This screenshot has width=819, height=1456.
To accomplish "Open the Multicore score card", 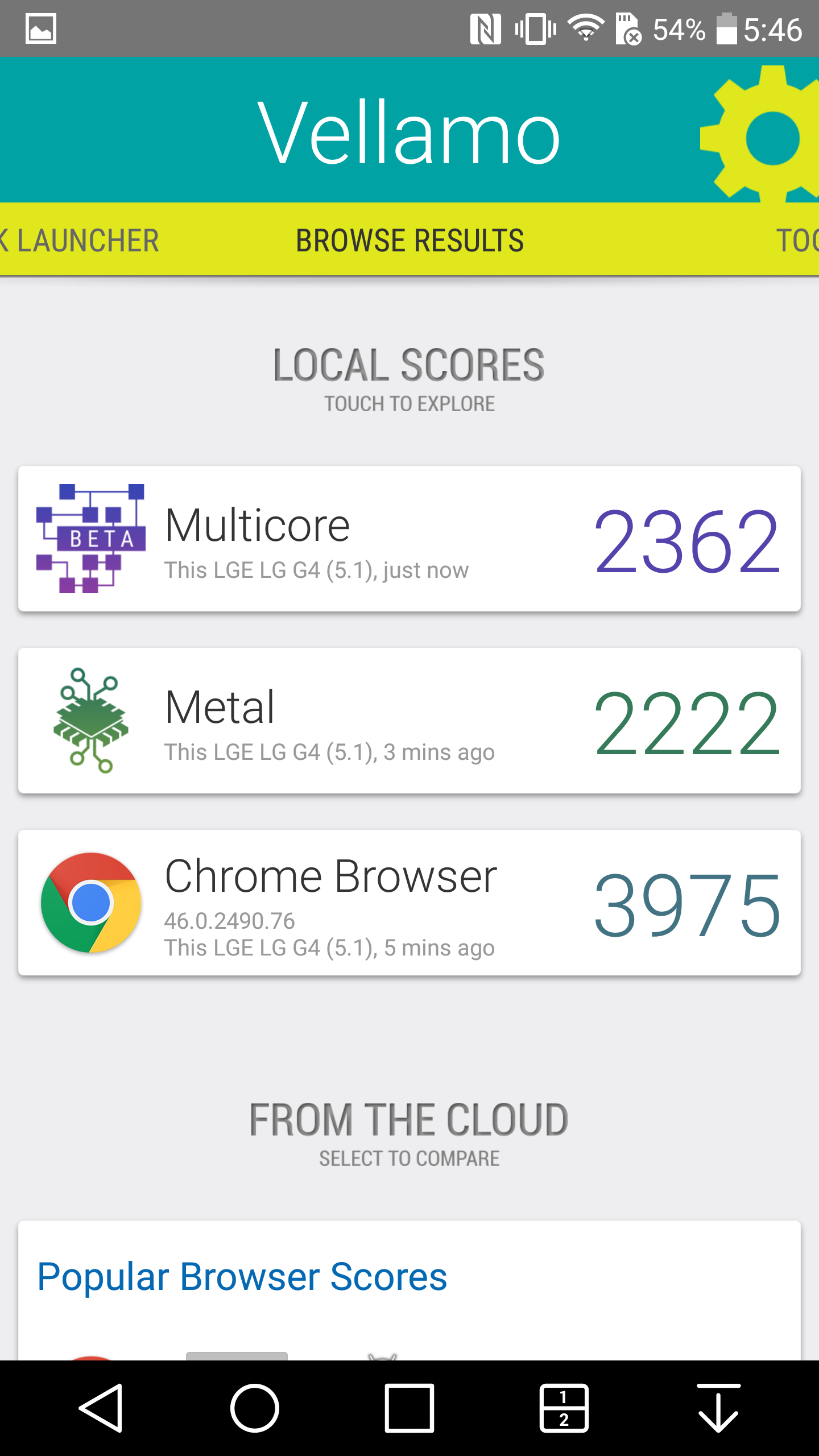I will tap(409, 539).
